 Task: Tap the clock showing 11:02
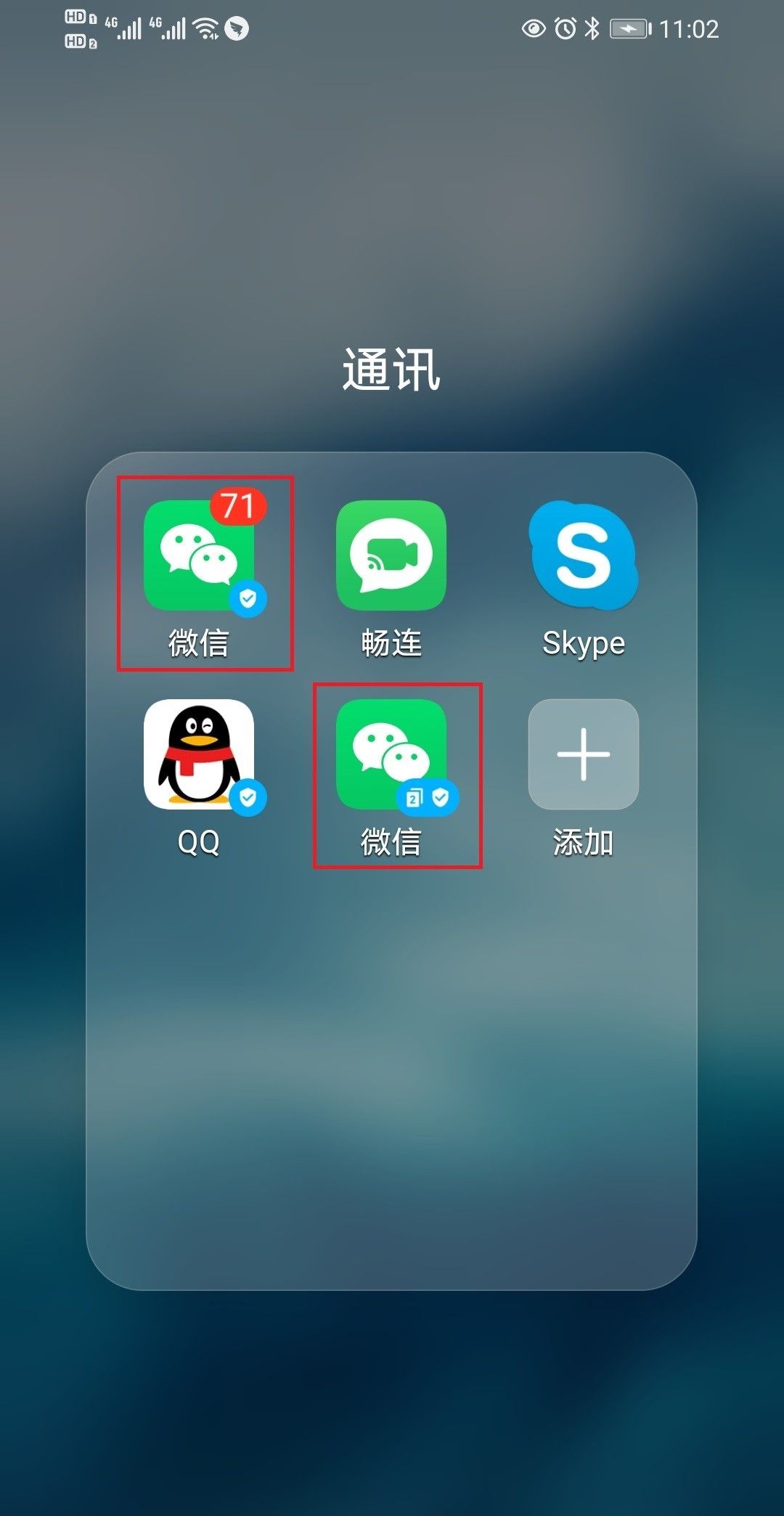pyautogui.click(x=690, y=29)
